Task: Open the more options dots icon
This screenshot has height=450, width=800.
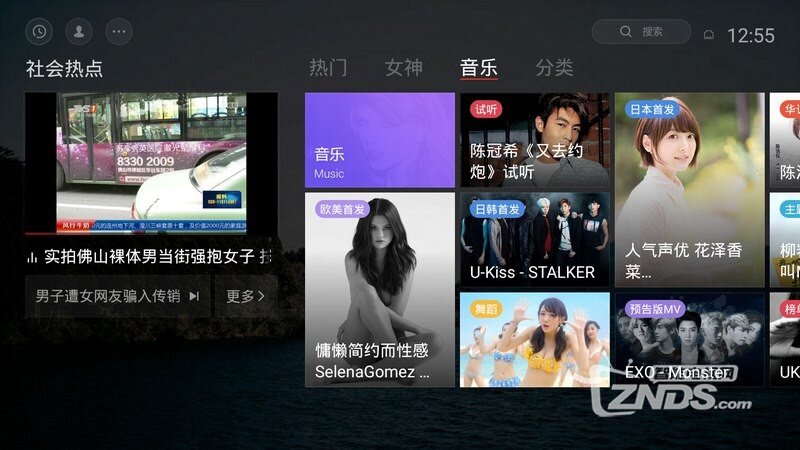Action: pos(119,32)
